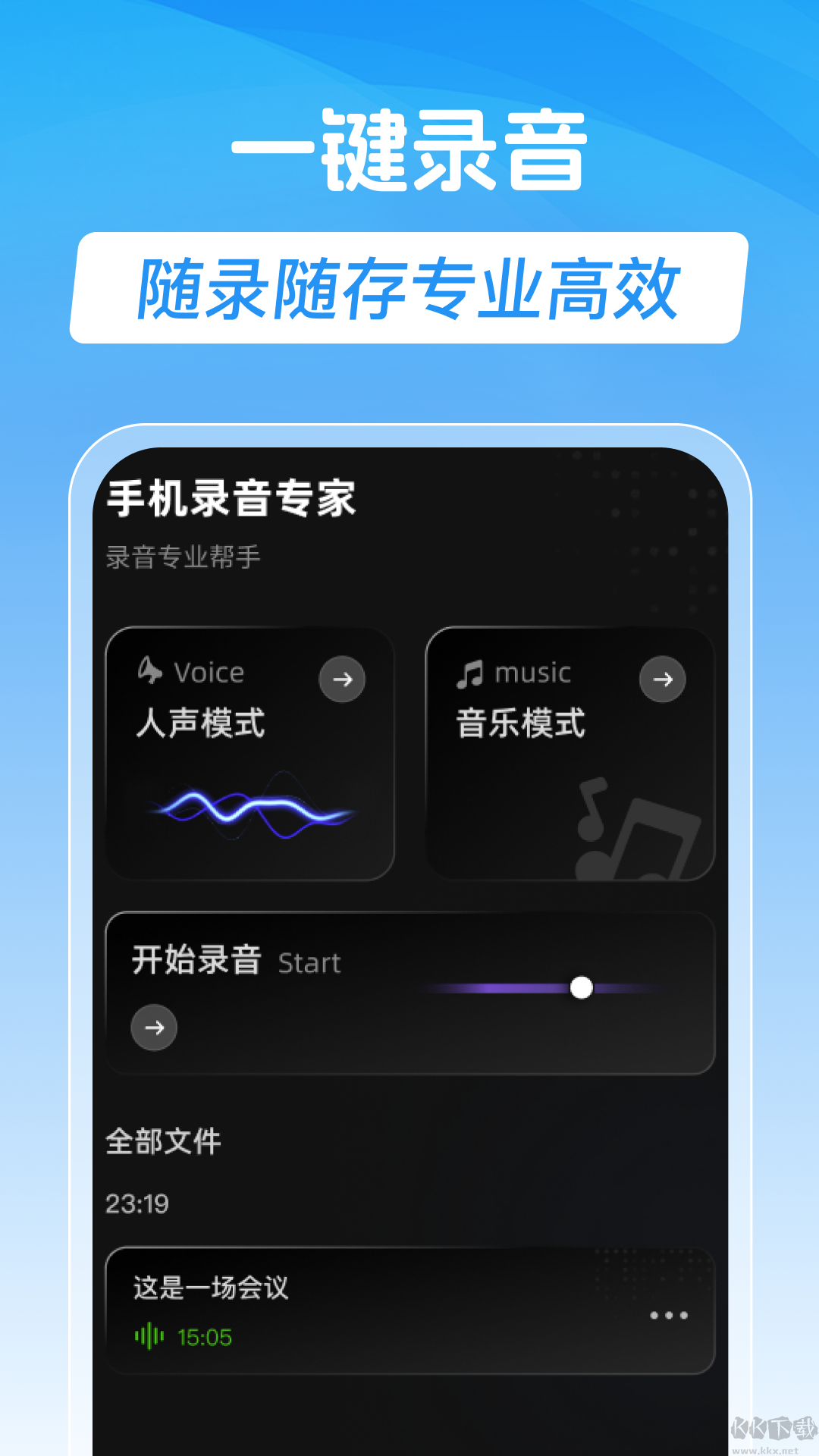Click the white handle on the purple slider
819x1456 pixels.
582,988
